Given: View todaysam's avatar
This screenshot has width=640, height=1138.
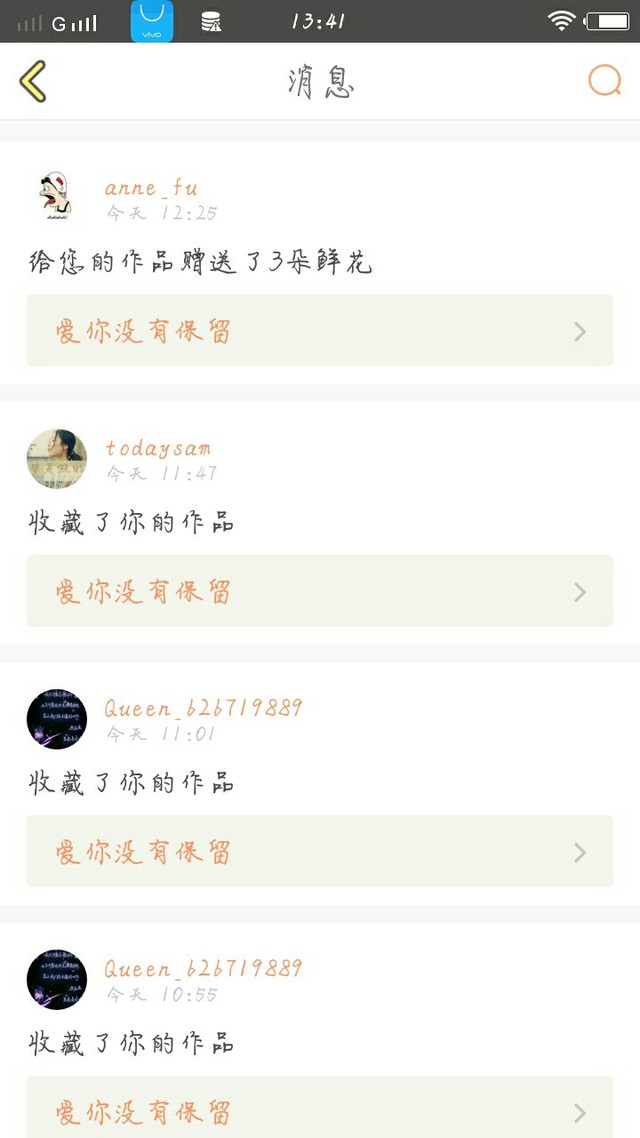Looking at the screenshot, I should coord(56,459).
